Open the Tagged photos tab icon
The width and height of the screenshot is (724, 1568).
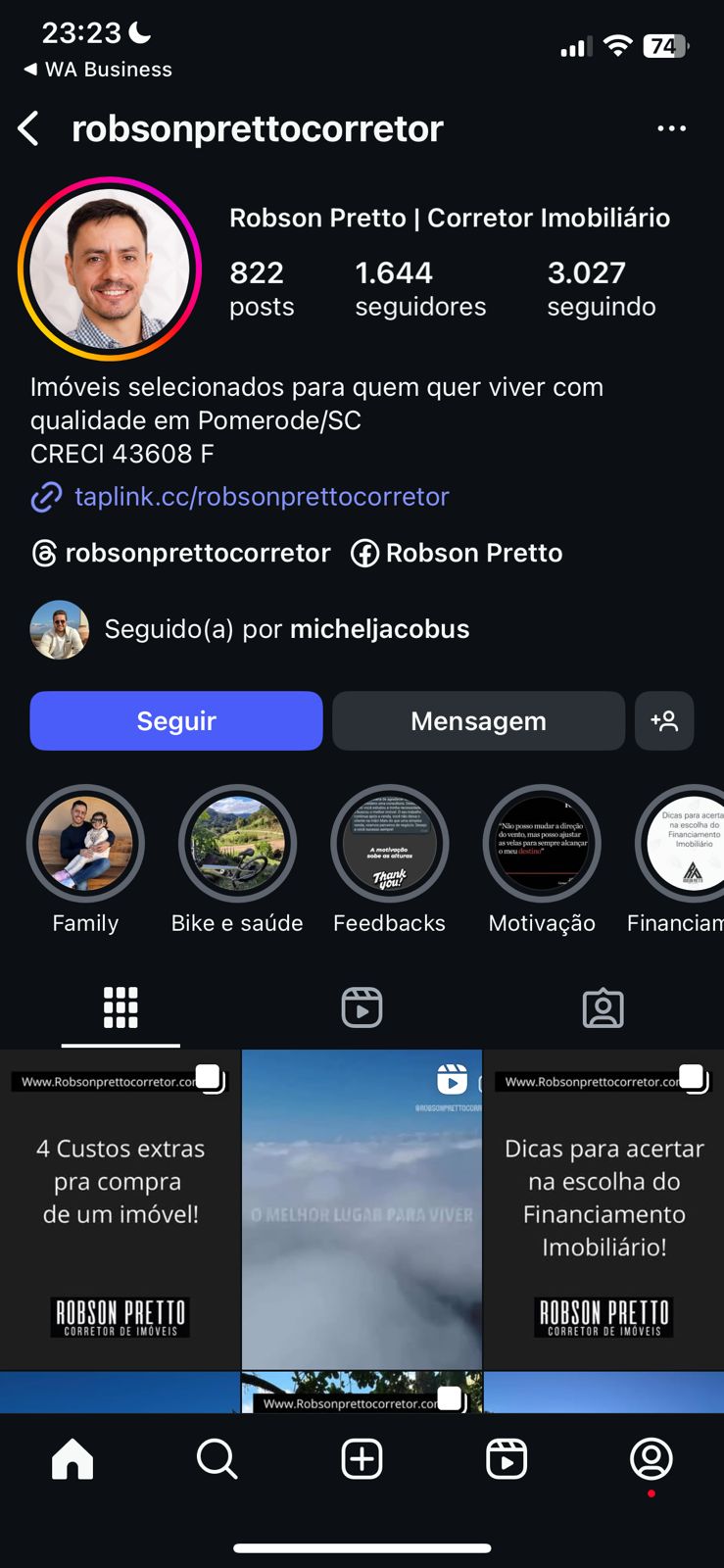[x=603, y=1007]
